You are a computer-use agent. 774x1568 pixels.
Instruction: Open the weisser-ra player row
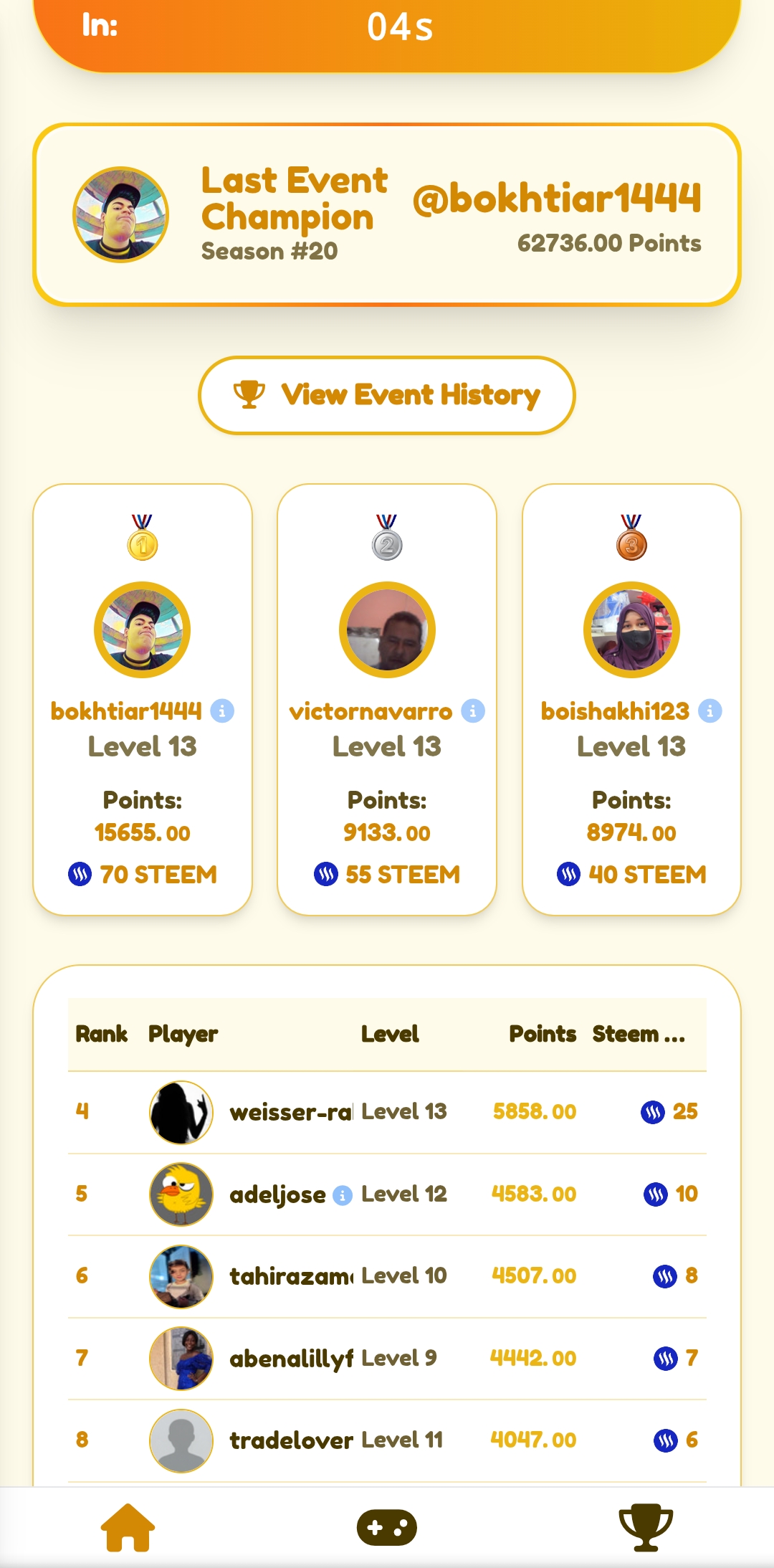point(387,1113)
